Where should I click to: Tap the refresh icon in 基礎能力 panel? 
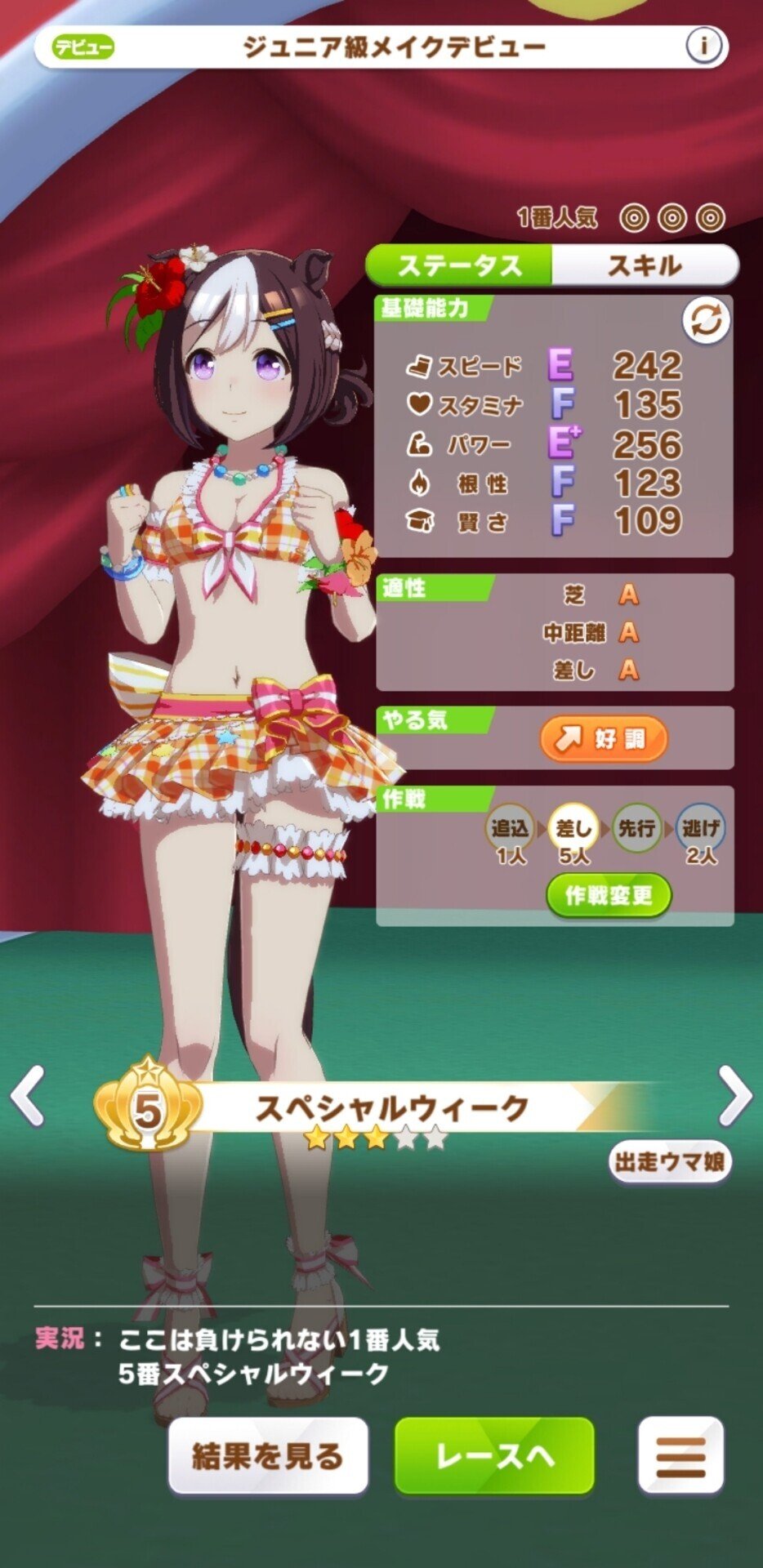(x=704, y=321)
